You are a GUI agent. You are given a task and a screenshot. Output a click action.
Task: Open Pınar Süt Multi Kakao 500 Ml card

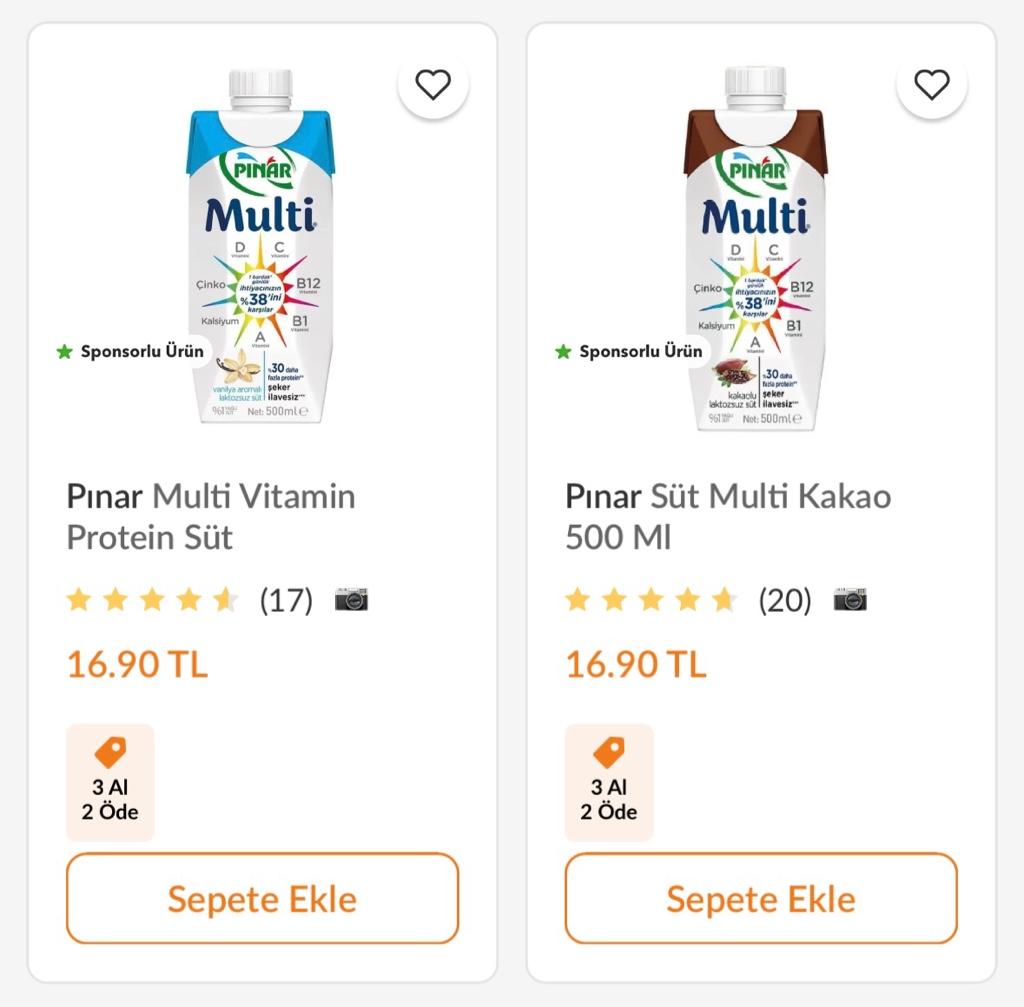(x=727, y=516)
